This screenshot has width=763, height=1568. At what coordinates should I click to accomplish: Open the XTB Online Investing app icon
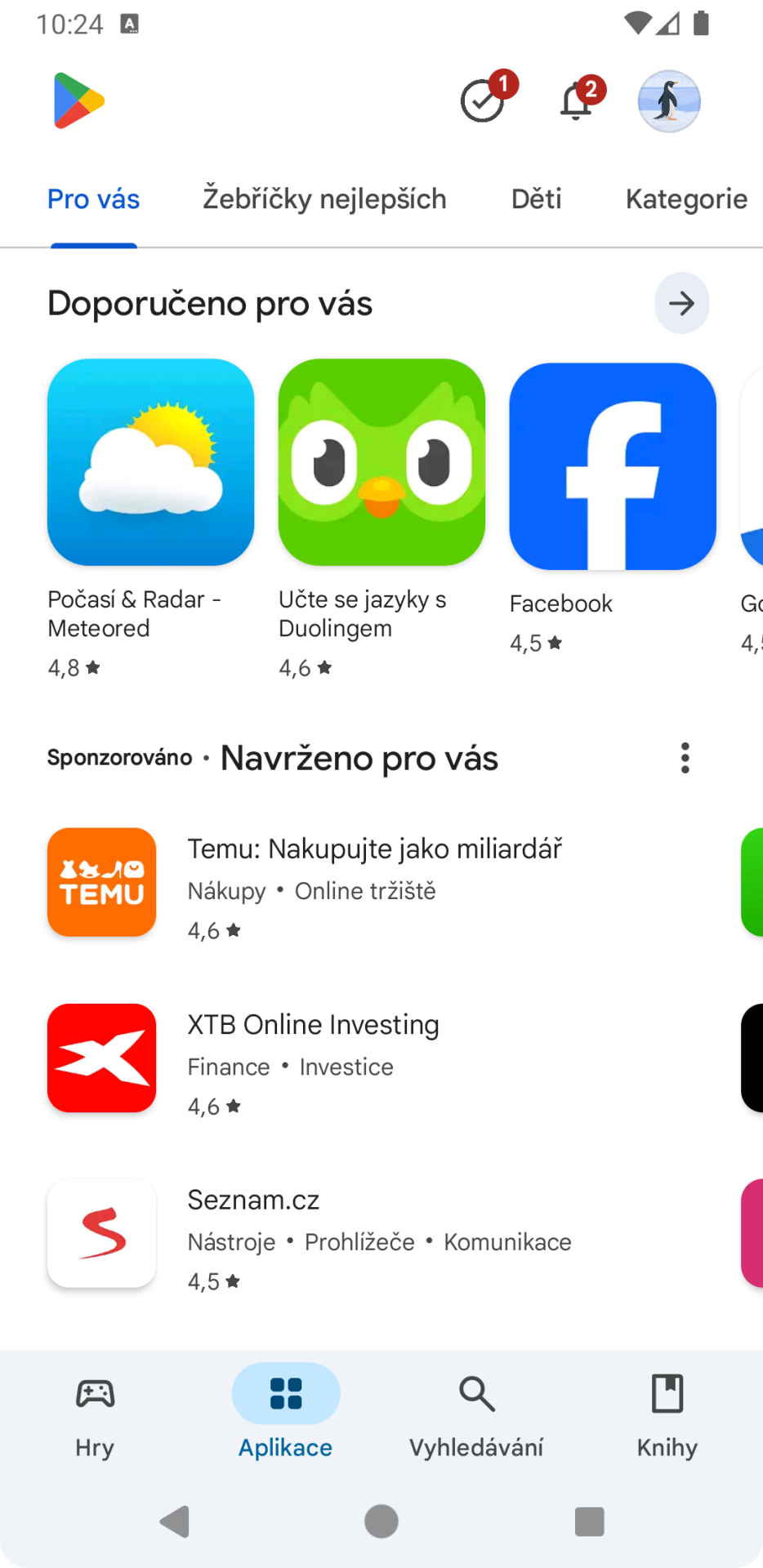(x=101, y=1058)
